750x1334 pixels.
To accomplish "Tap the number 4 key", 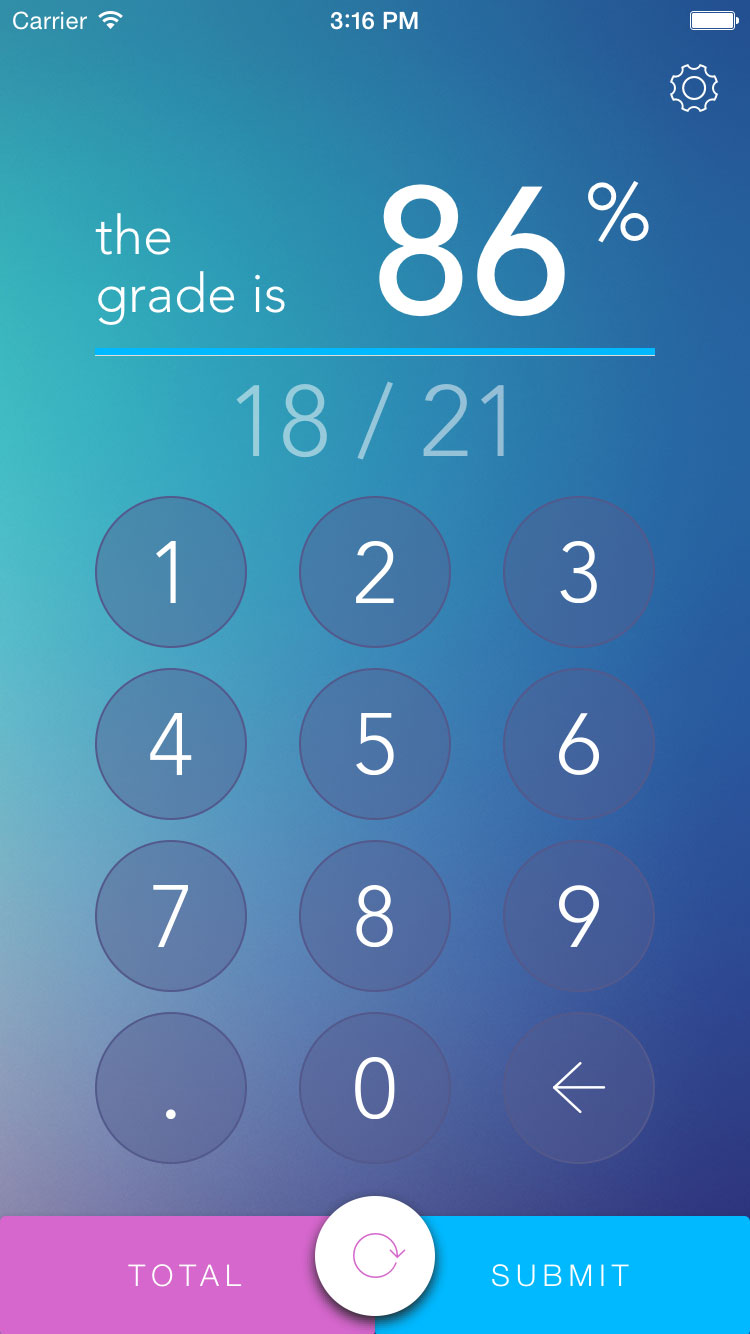I will [x=170, y=743].
